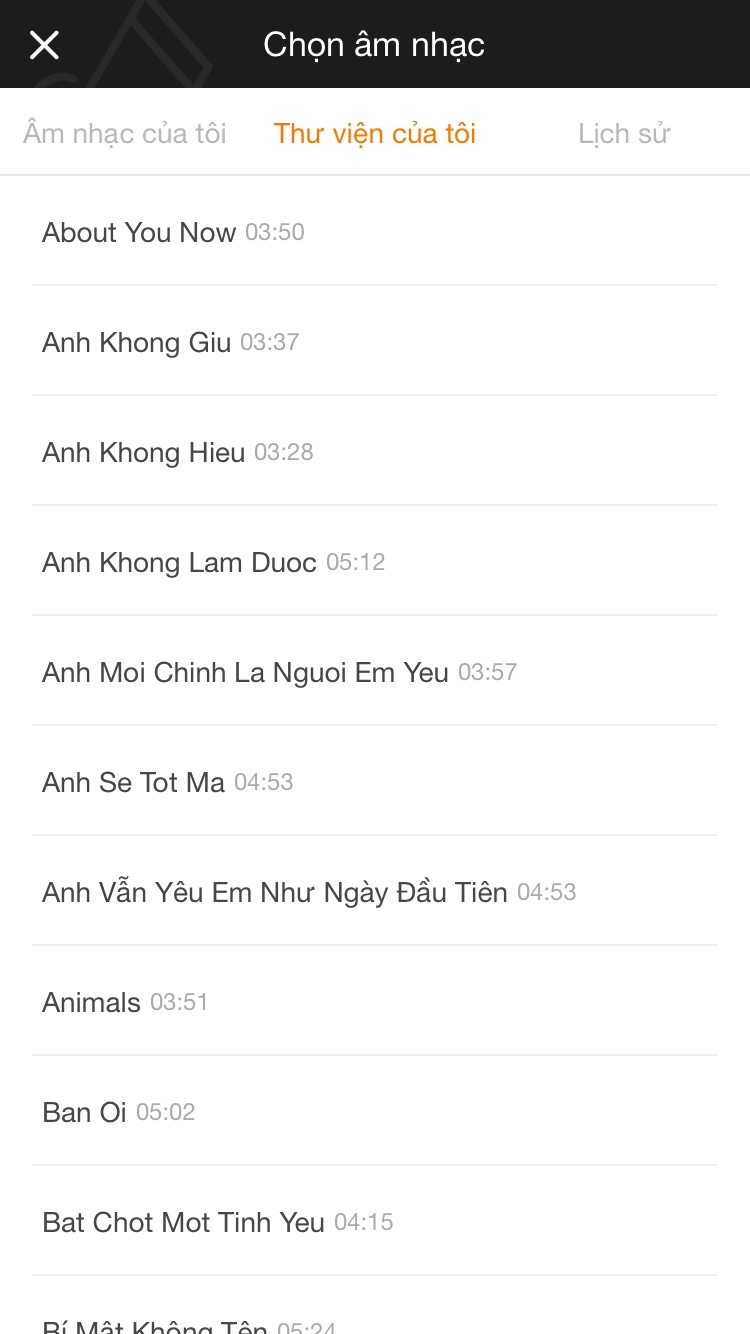Tap the song Anh Khong Lam Duoc
The image size is (750, 1334).
[x=375, y=562]
